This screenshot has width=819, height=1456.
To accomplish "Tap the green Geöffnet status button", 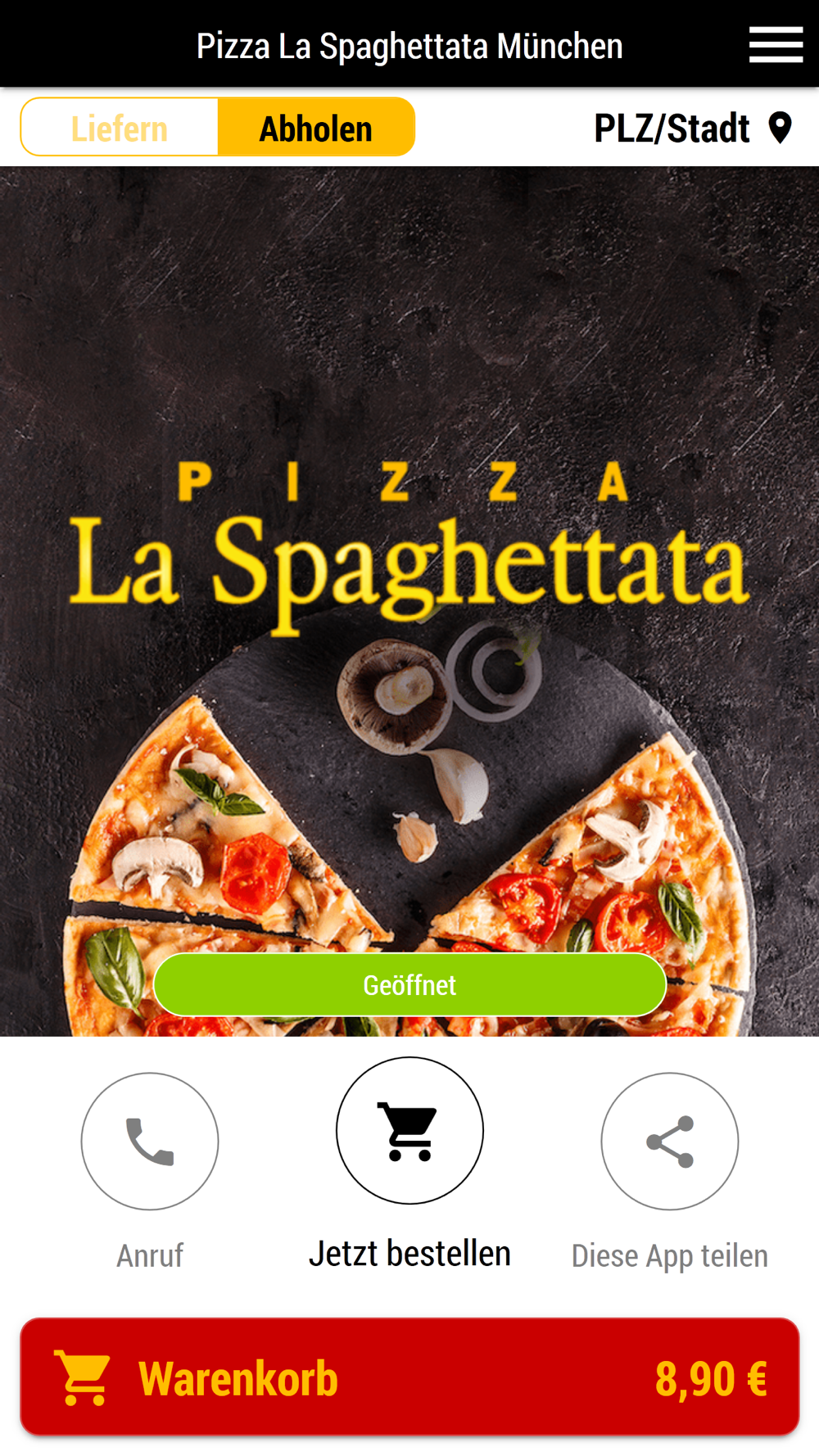I will 409,984.
